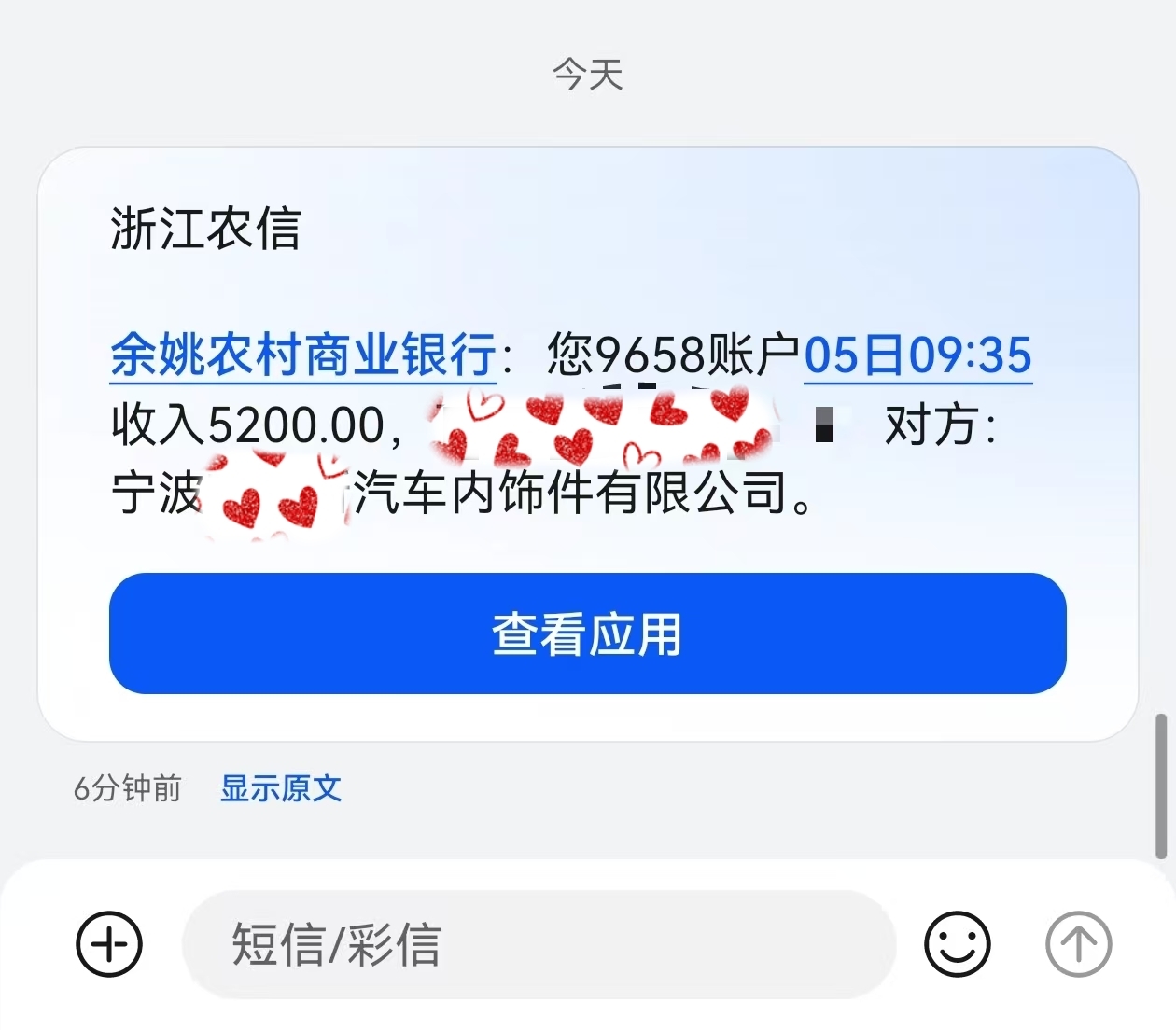This screenshot has width=1176, height=1030.
Task: Tap the 05日09:35 time link
Action: click(917, 355)
